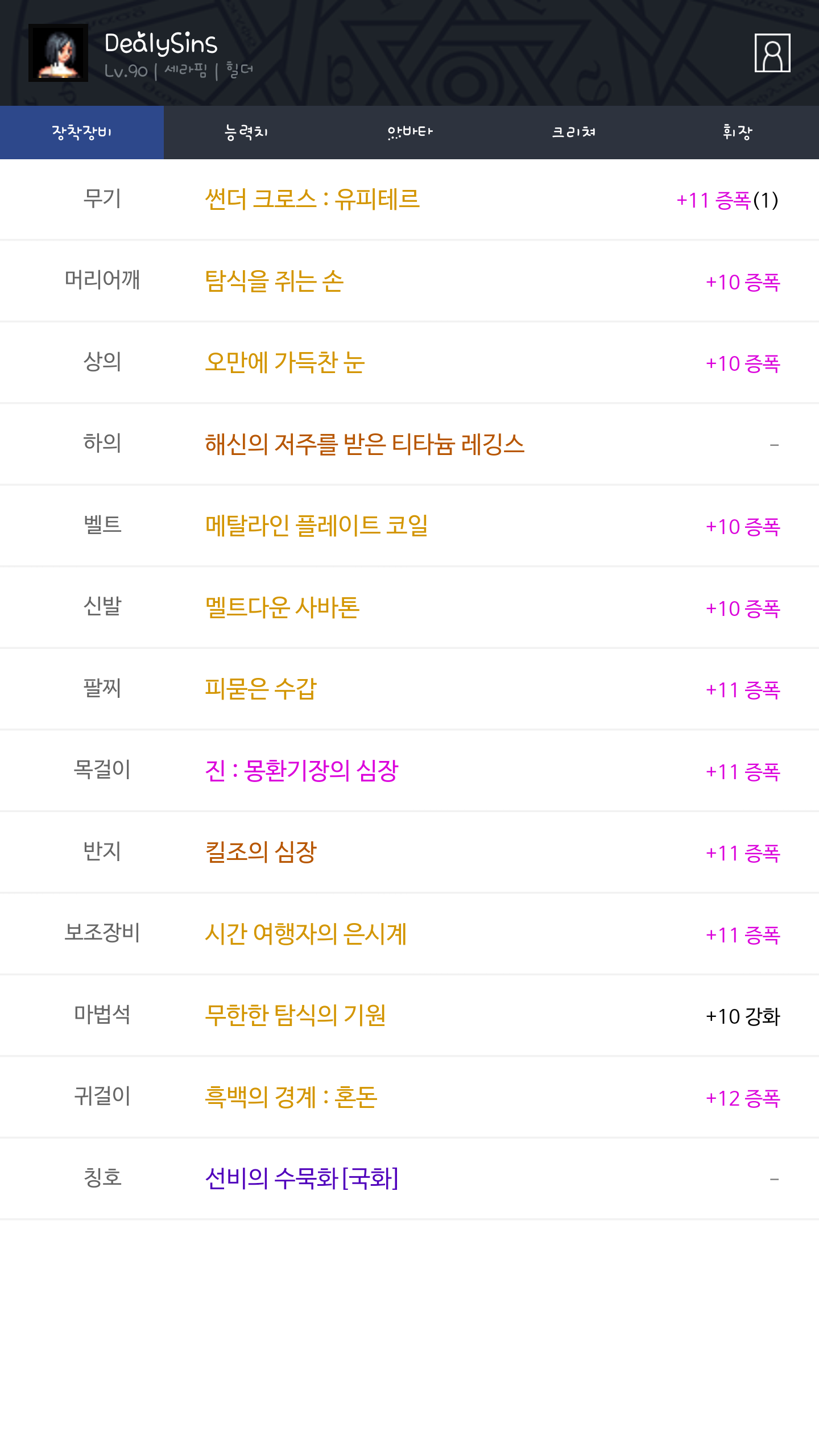Open magic stone 무한한 탐식의 기원
The width and height of the screenshot is (819, 1456).
pos(295,1015)
